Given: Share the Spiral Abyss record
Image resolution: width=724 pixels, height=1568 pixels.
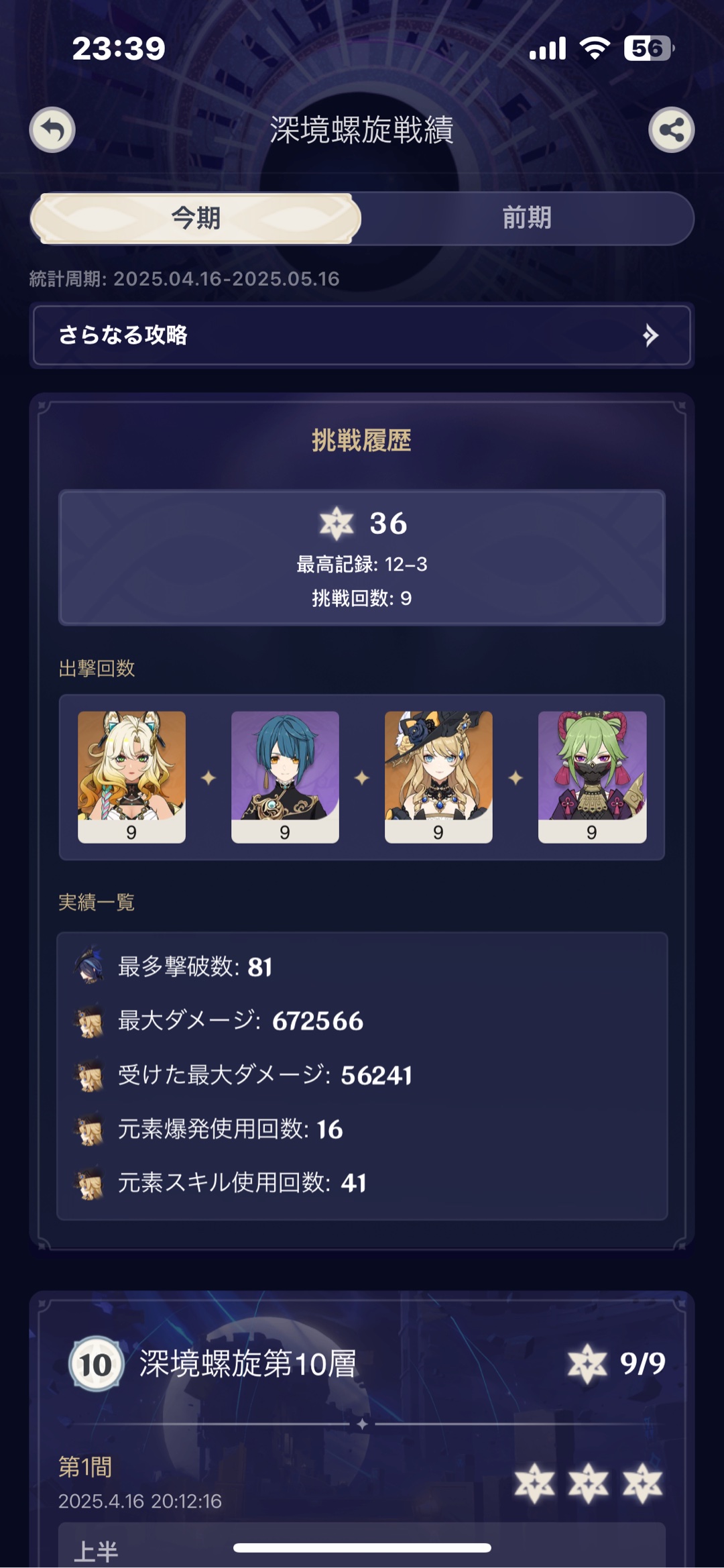Looking at the screenshot, I should click(x=671, y=129).
